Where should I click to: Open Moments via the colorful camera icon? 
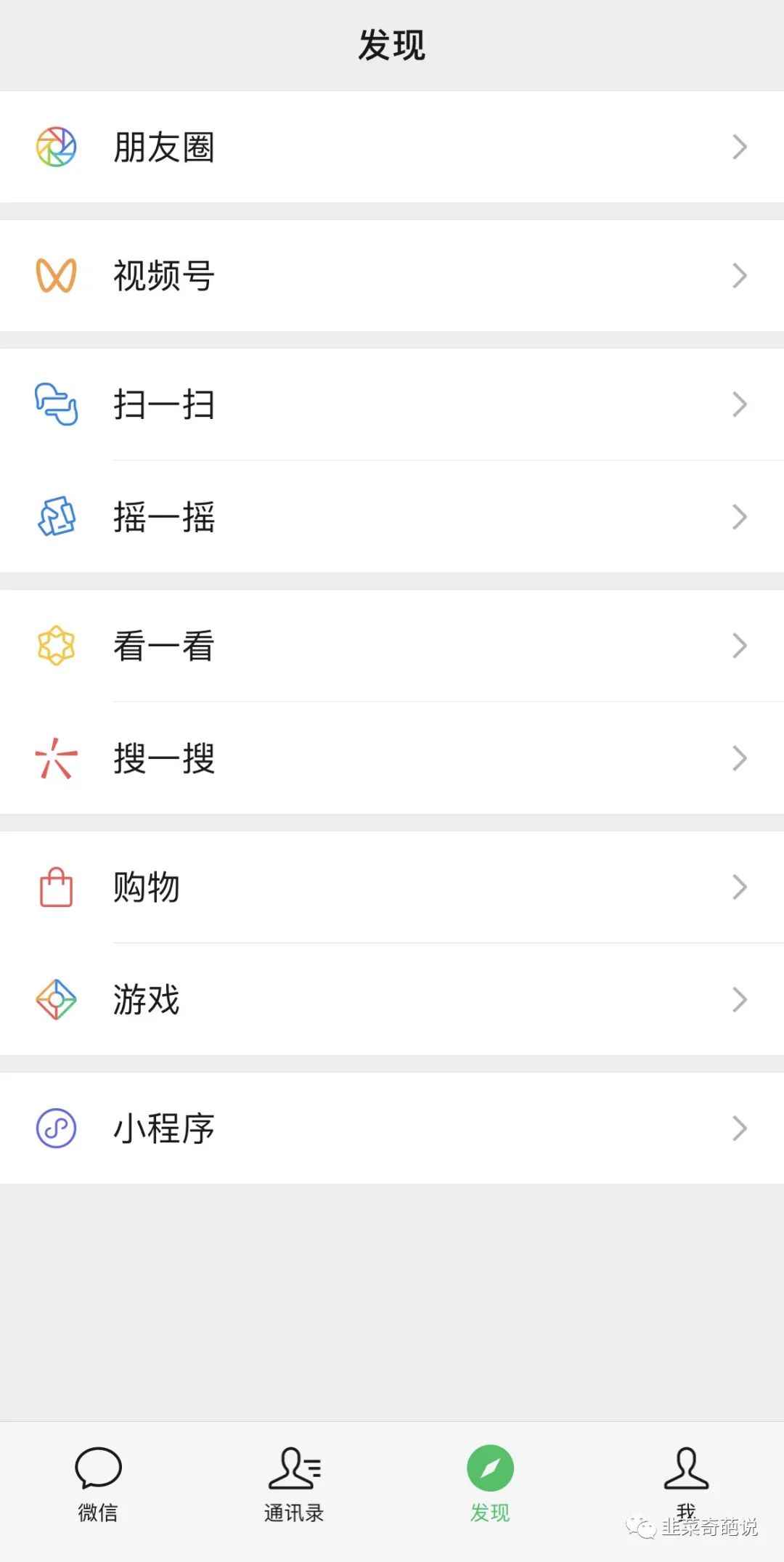pyautogui.click(x=58, y=146)
